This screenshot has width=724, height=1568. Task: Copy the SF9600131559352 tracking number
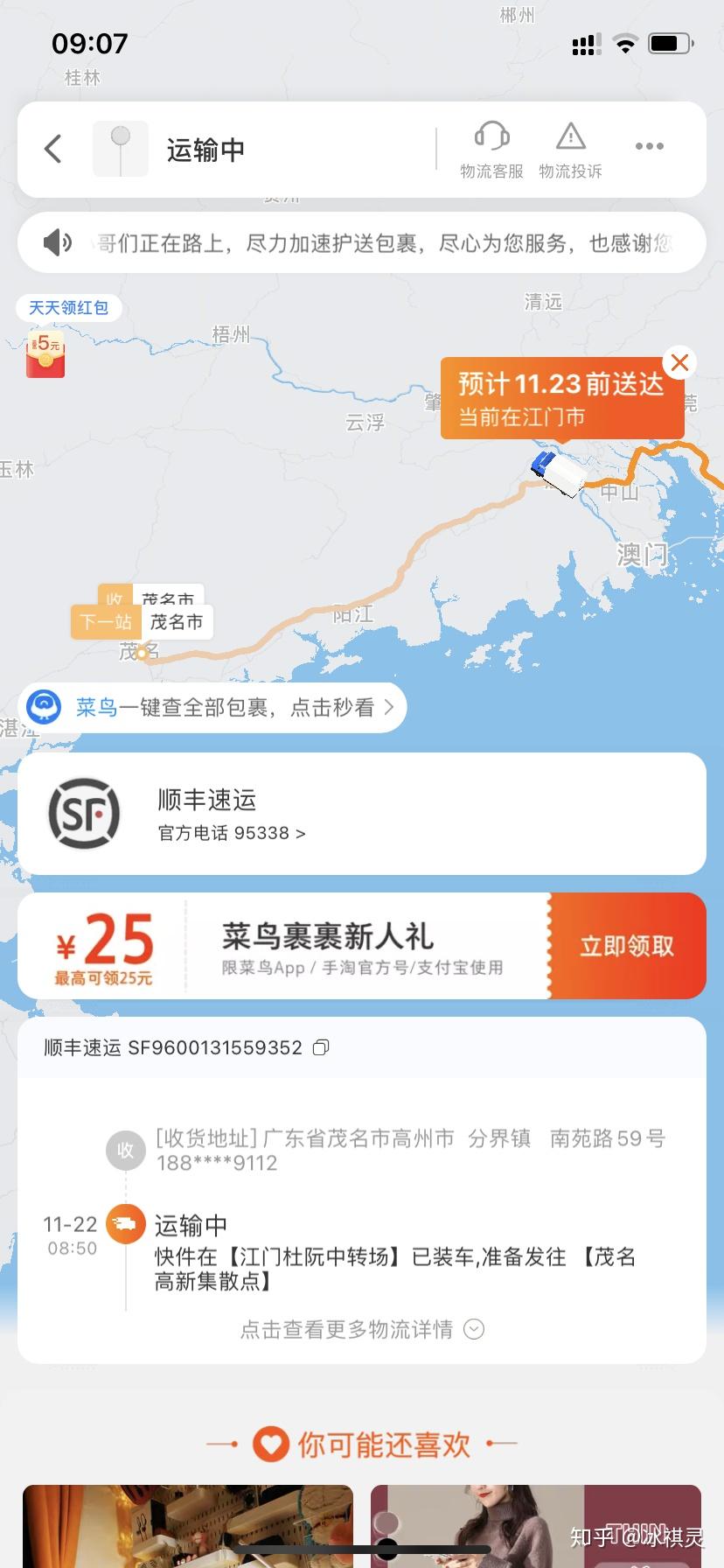[321, 1047]
